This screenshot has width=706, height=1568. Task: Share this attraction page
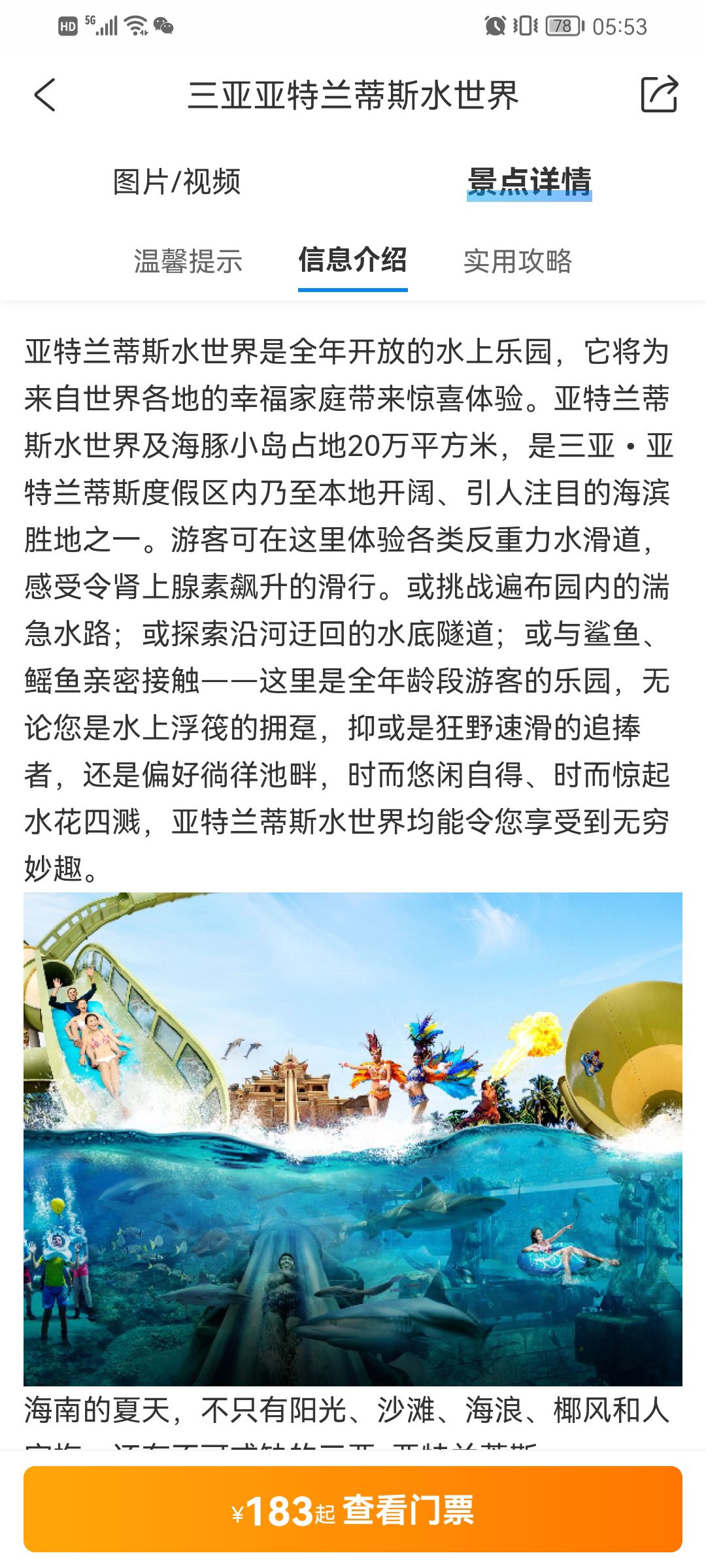click(658, 95)
